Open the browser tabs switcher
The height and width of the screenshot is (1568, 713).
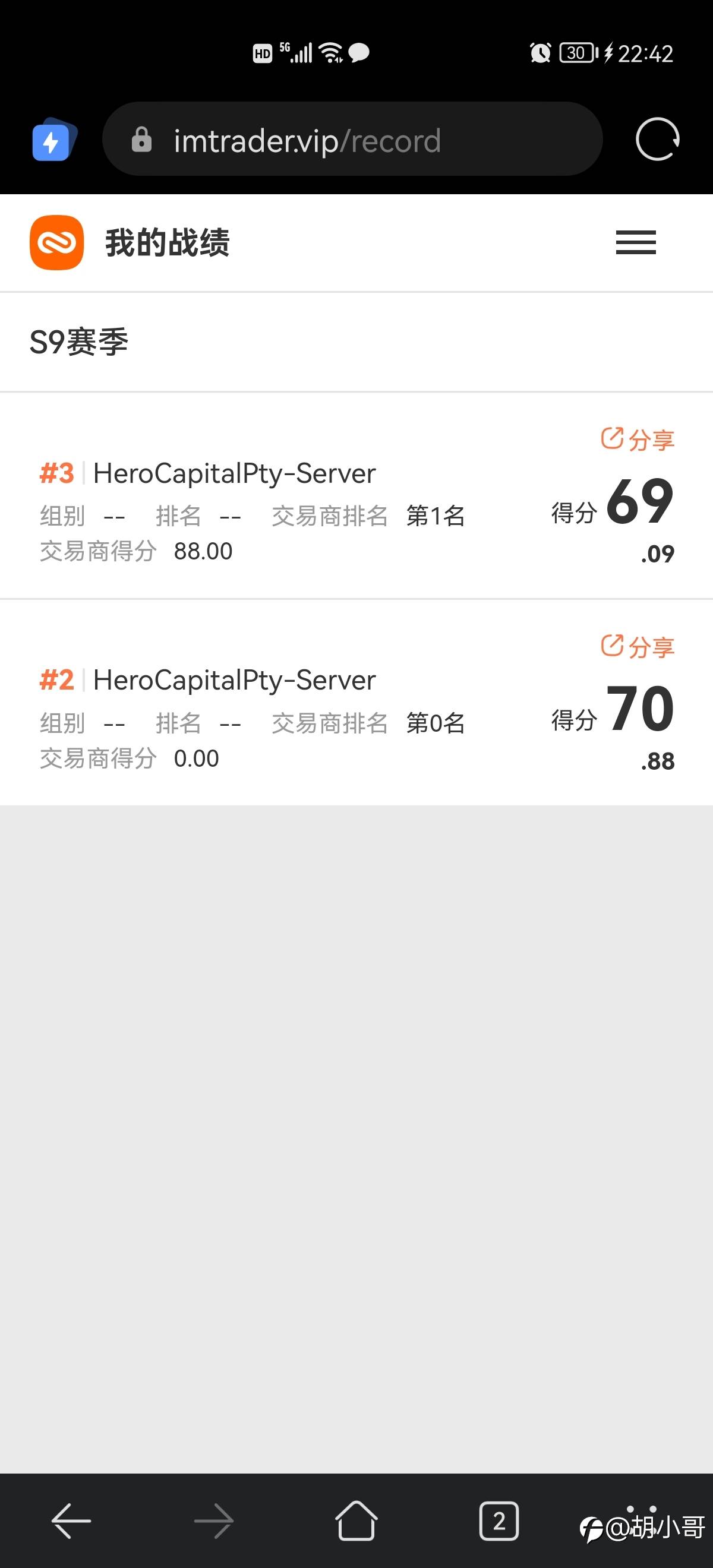499,1521
